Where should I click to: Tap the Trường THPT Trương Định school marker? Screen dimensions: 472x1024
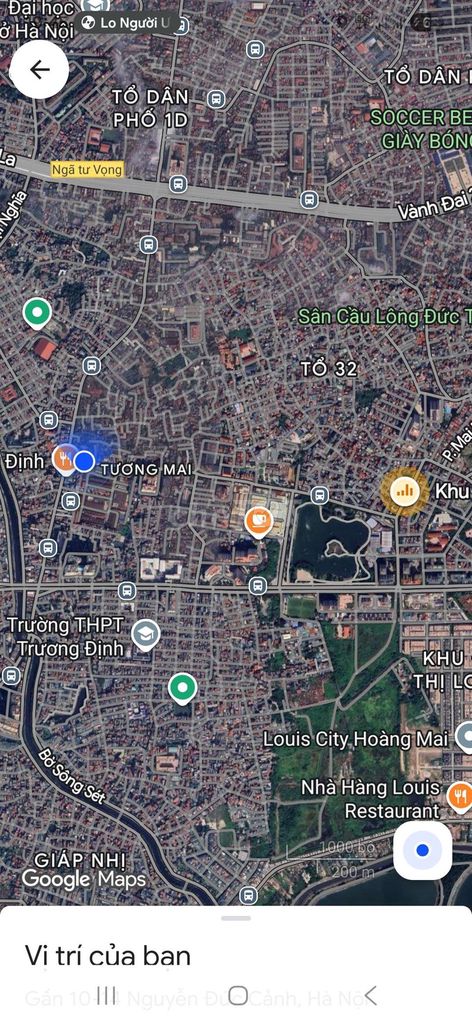click(x=146, y=635)
